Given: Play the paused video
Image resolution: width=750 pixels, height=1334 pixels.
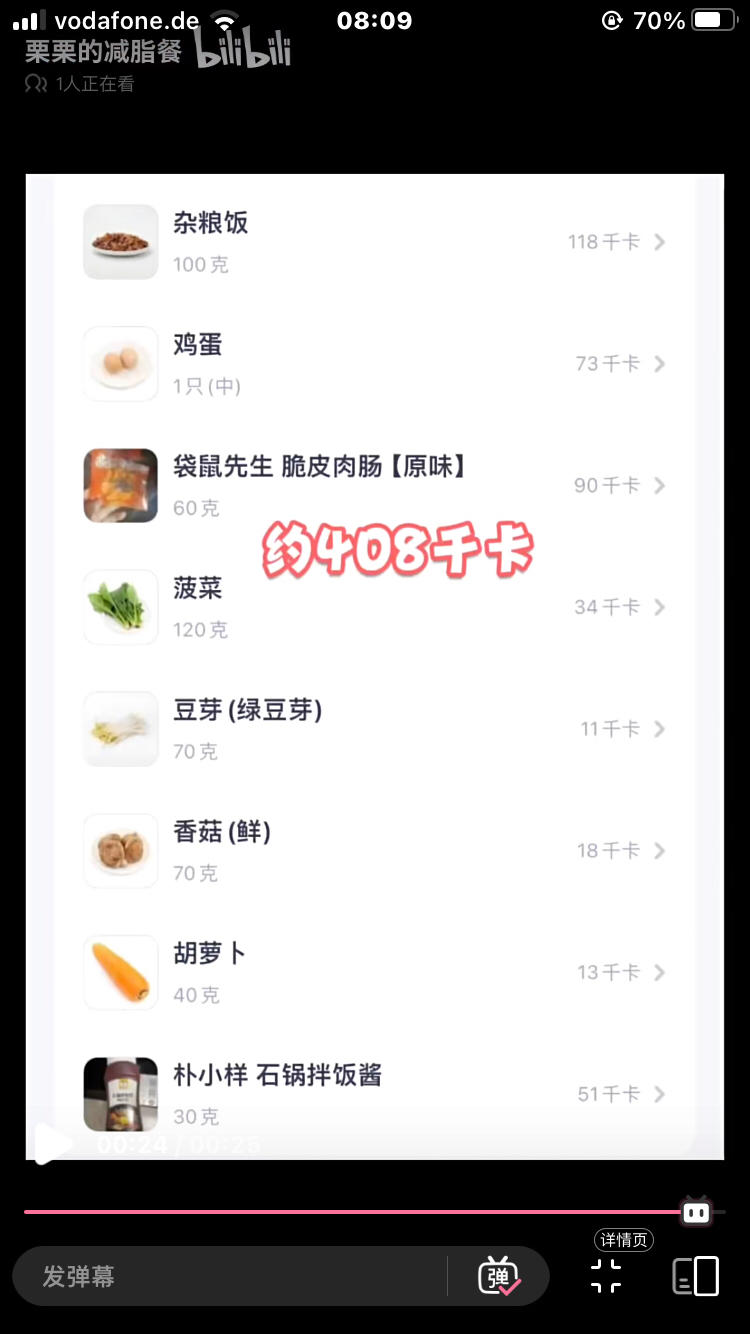Looking at the screenshot, I should pos(52,1143).
